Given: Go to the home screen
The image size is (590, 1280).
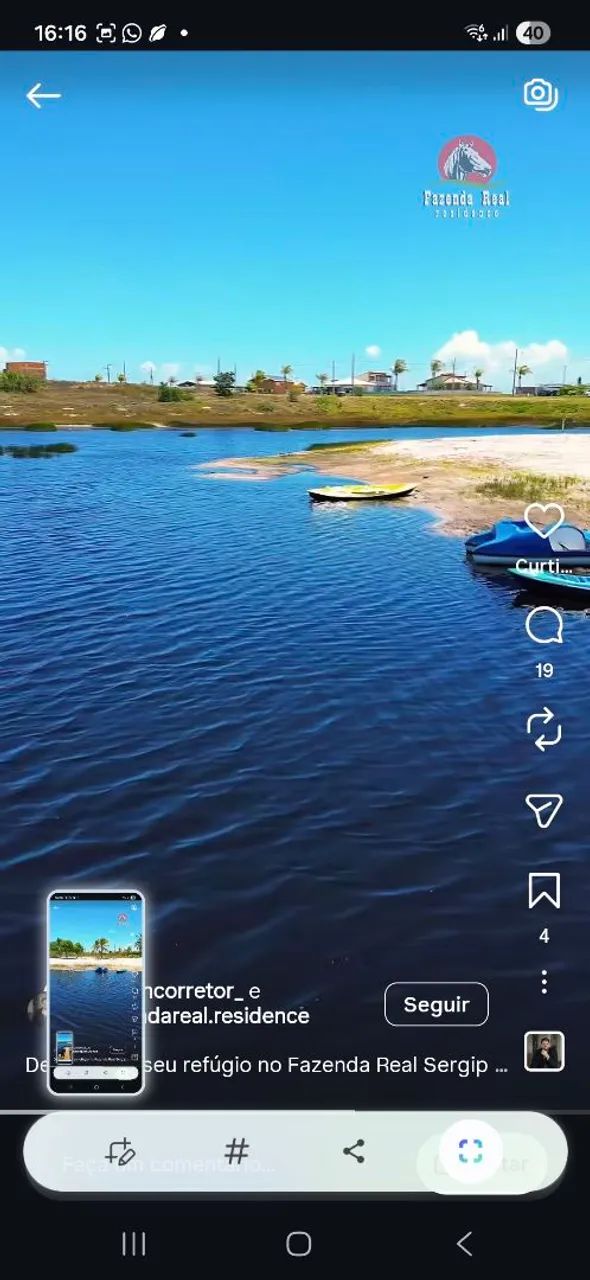Looking at the screenshot, I should coord(298,1243).
